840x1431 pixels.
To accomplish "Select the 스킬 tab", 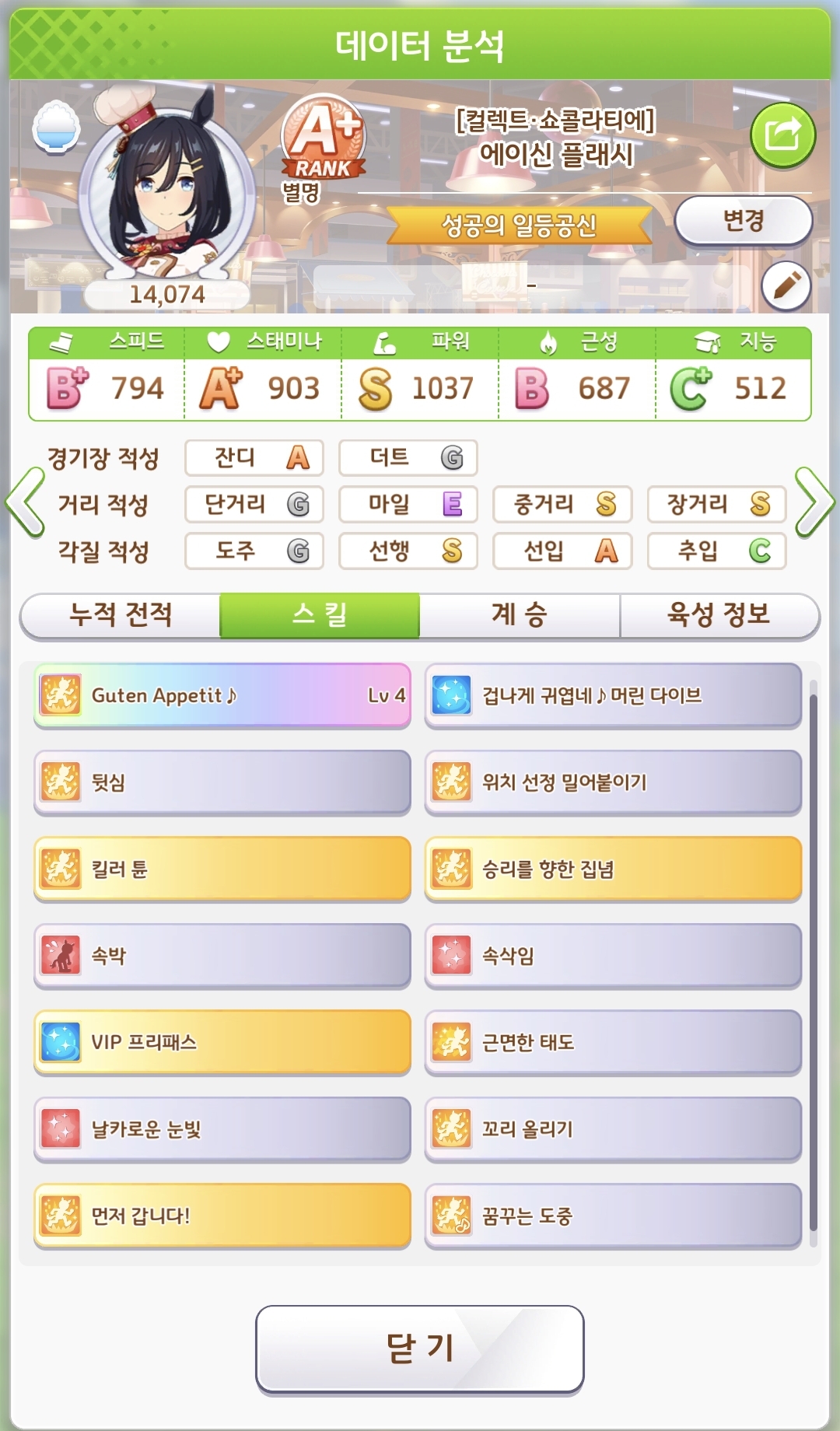I will [320, 615].
